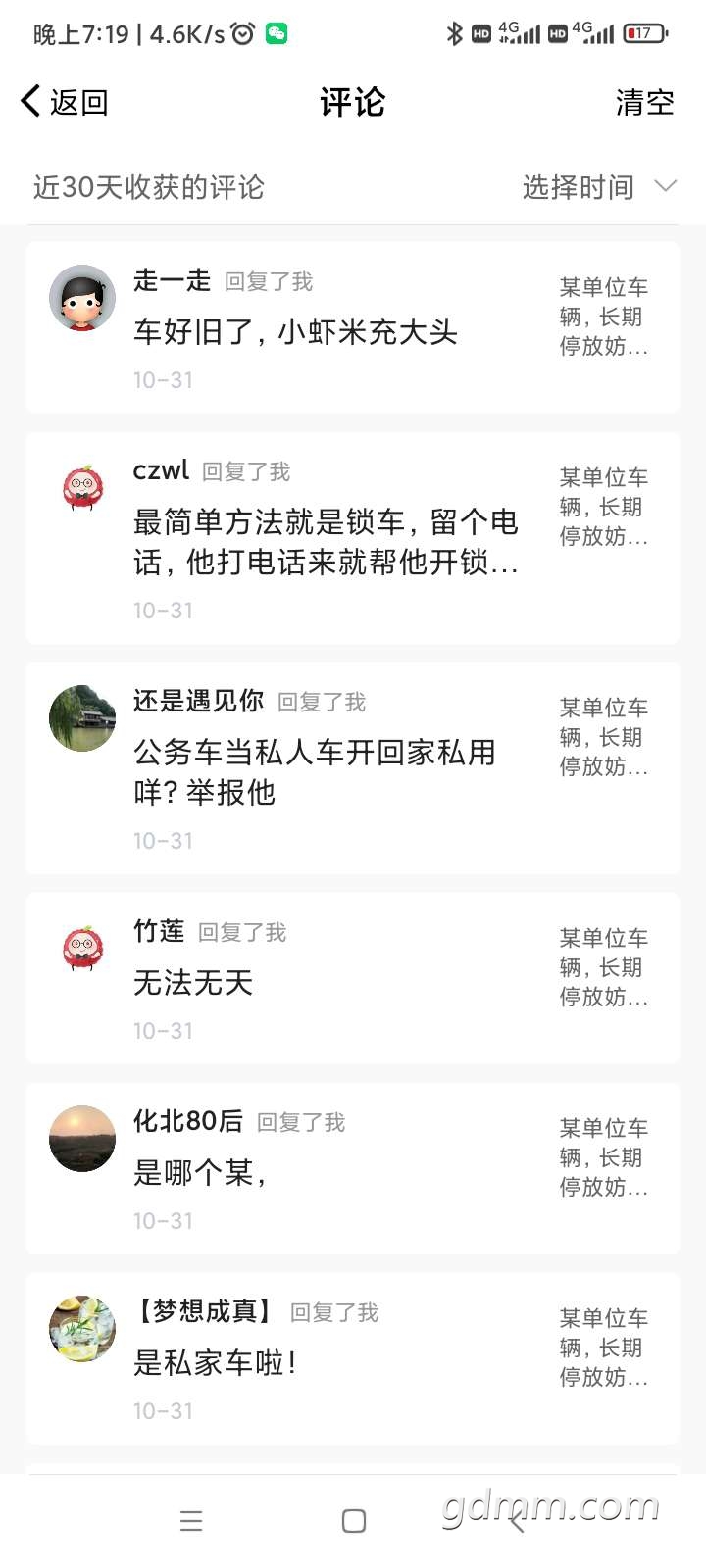
Task: Open the comment from 化北80后
Action: coord(353,1168)
